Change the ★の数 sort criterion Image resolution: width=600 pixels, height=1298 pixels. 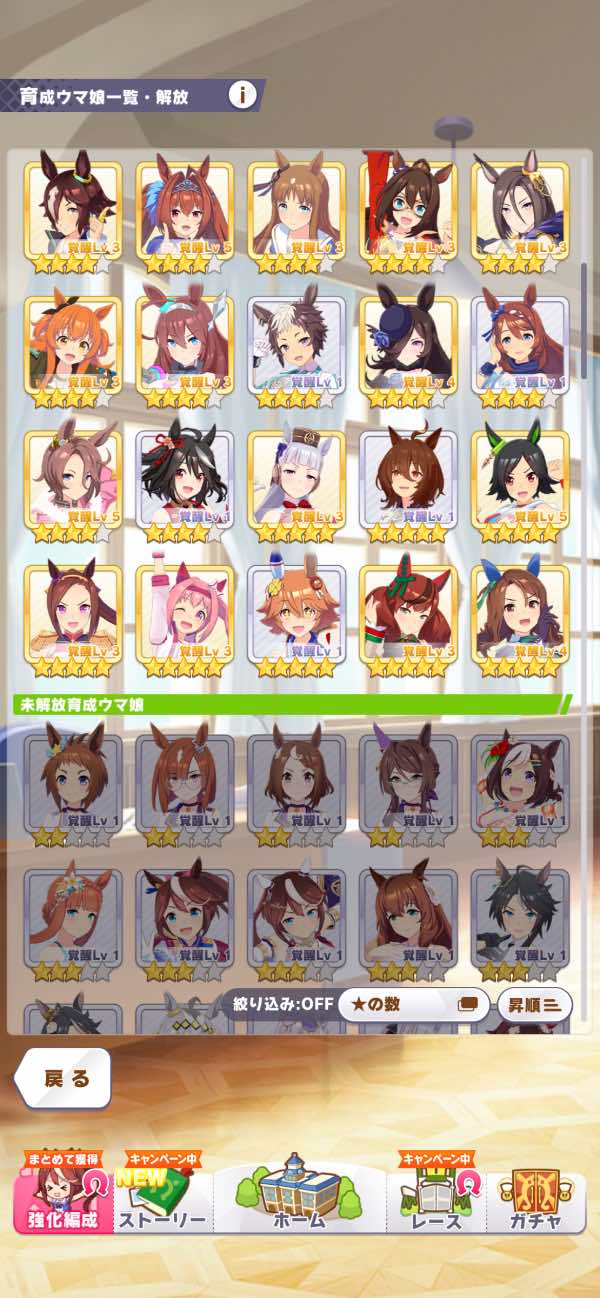(412, 1004)
